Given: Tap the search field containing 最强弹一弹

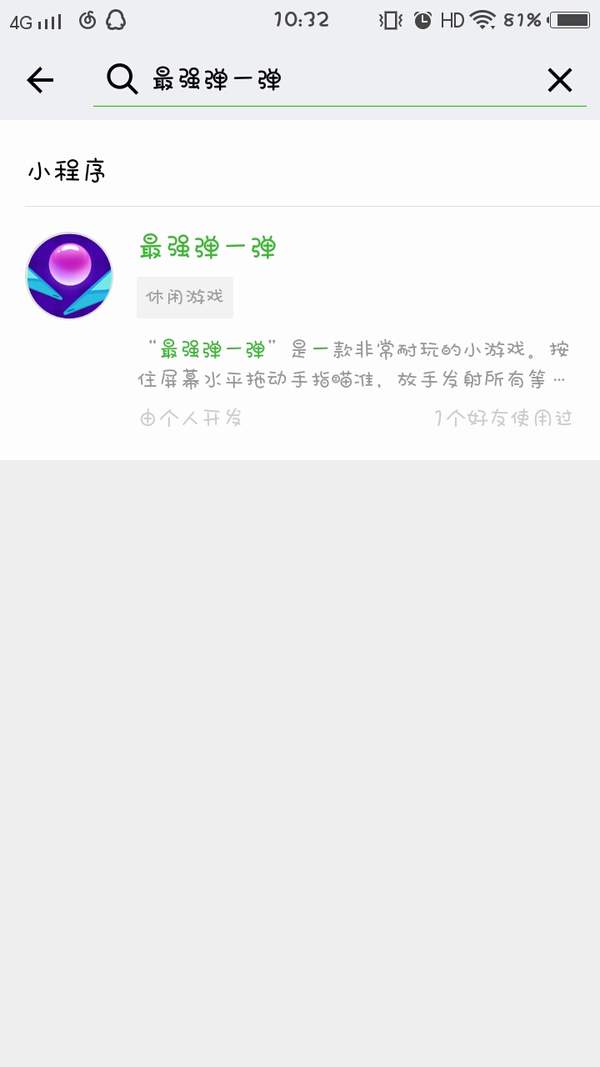Looking at the screenshot, I should 330,80.
